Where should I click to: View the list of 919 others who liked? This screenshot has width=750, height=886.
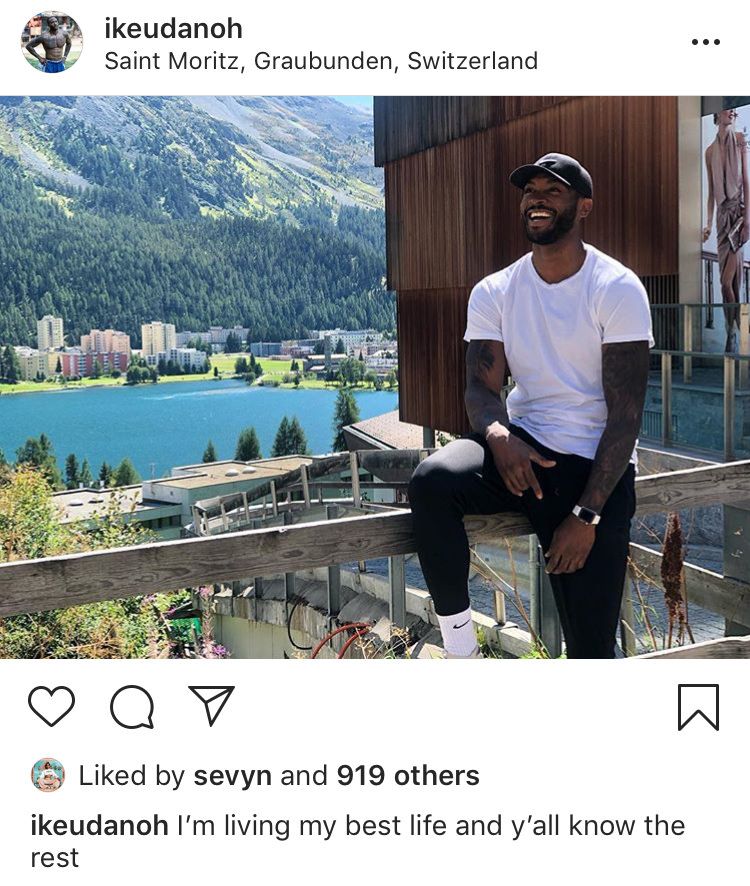pos(407,775)
